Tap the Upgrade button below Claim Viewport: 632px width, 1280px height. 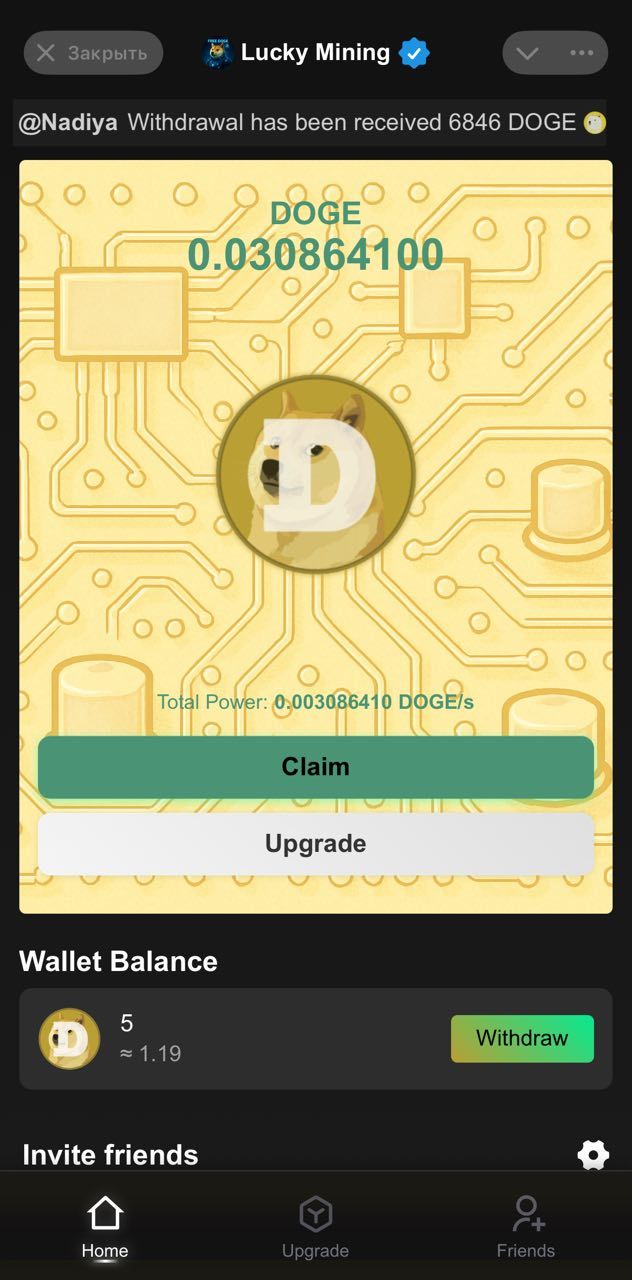click(316, 844)
